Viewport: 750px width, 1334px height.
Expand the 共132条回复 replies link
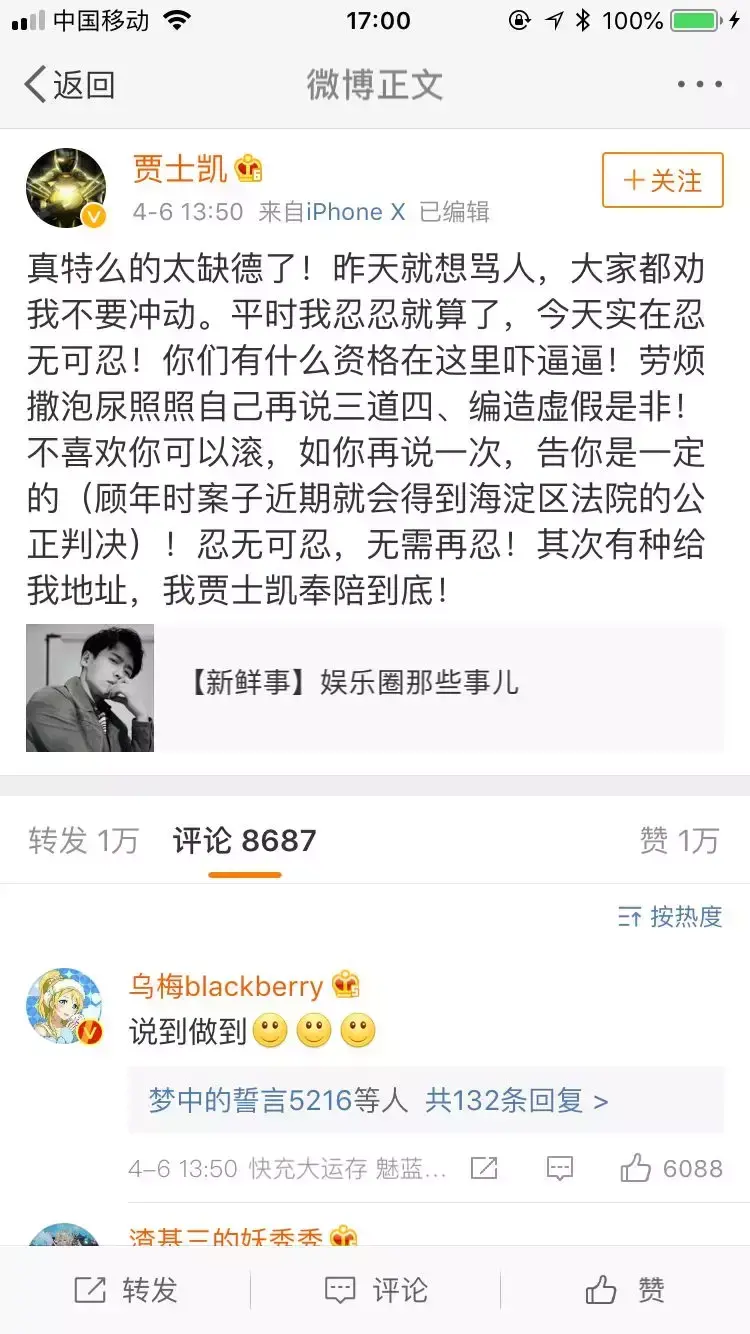click(516, 1101)
